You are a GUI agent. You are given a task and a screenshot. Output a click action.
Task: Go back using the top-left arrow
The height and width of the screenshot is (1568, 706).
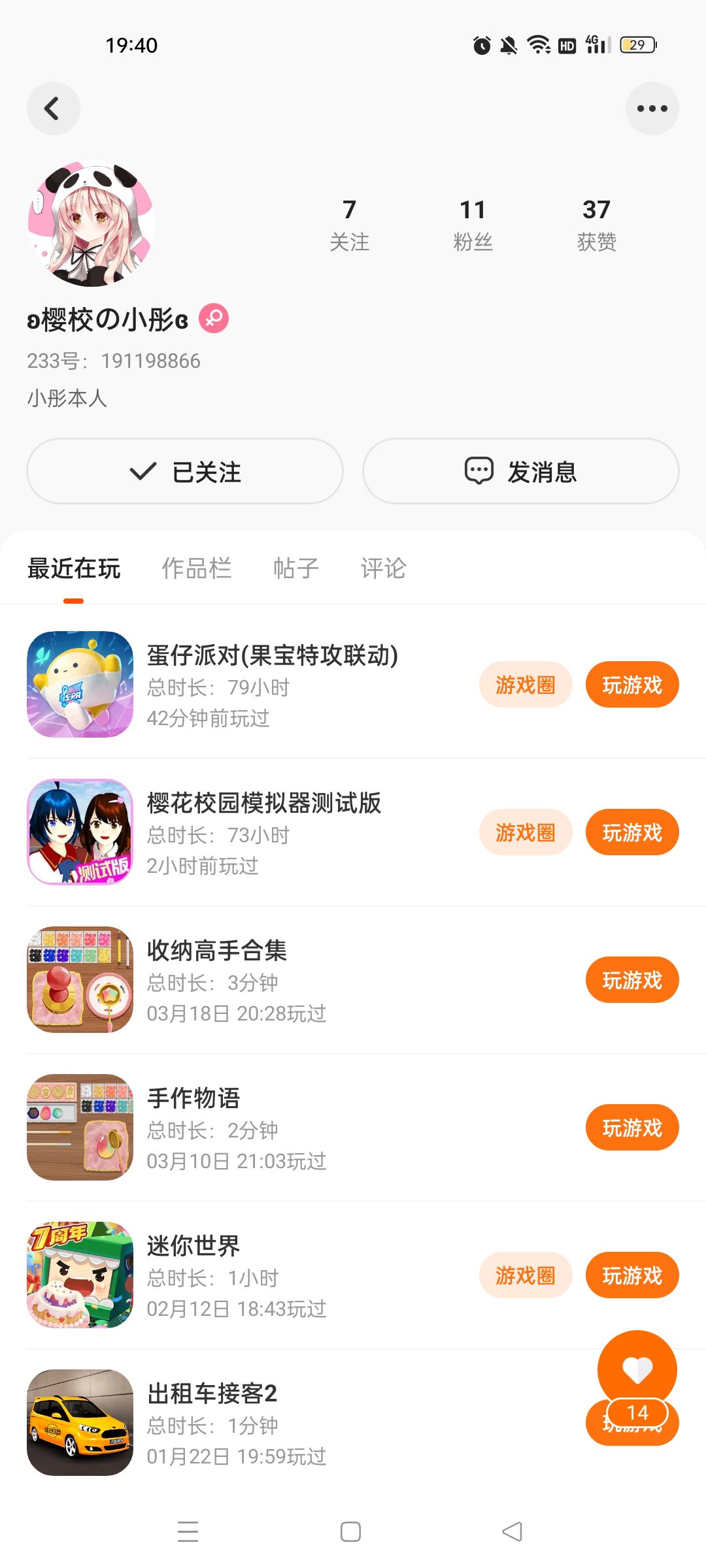point(53,108)
